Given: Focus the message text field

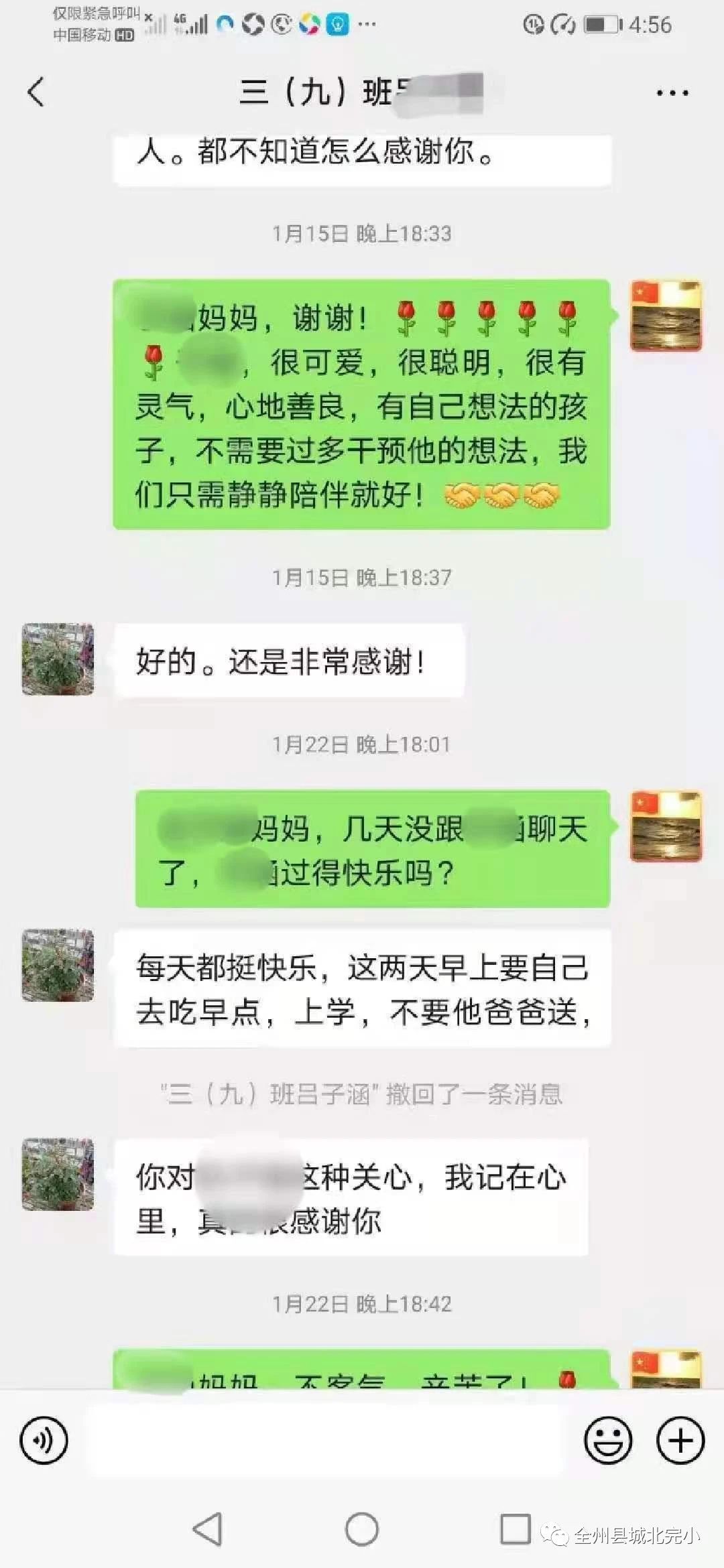Looking at the screenshot, I should pos(325,1440).
